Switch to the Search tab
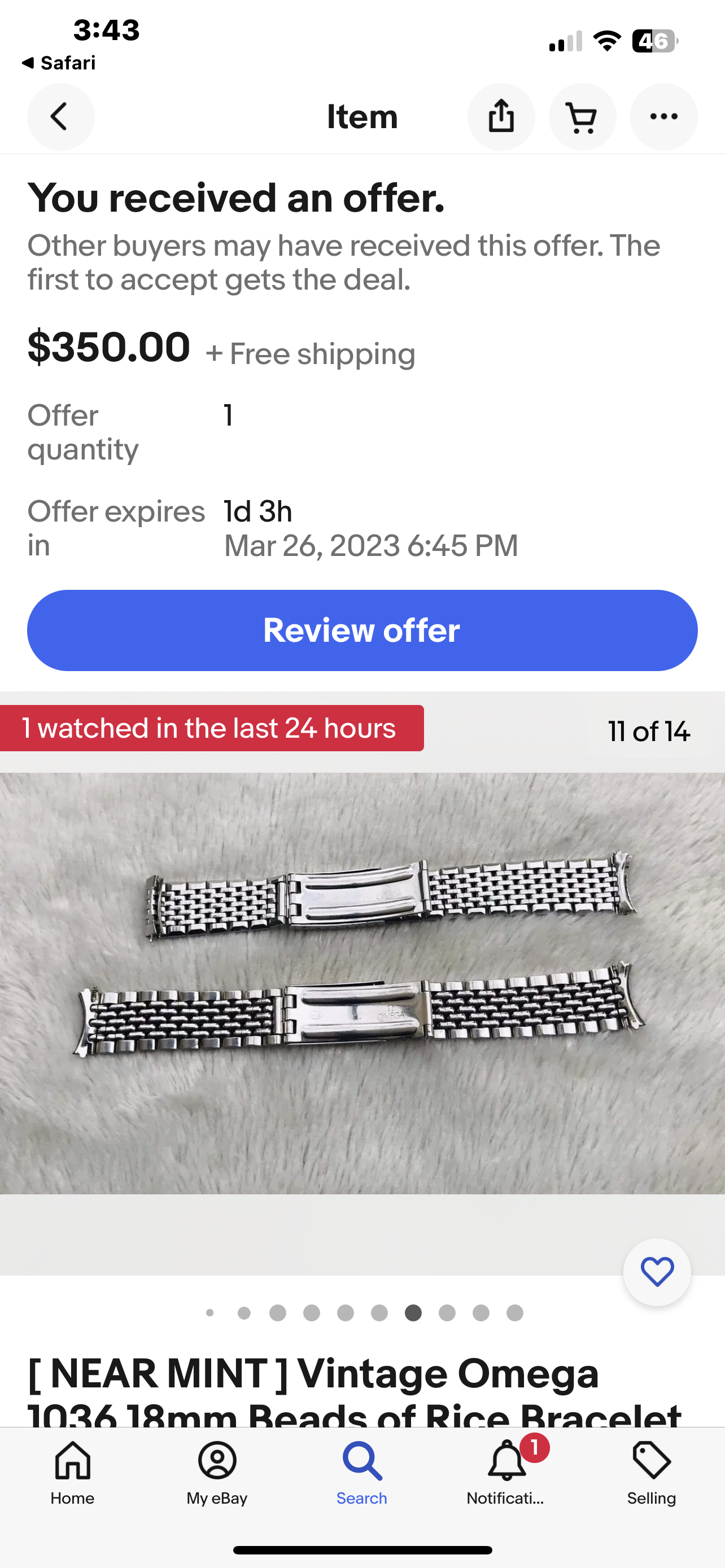Viewport: 725px width, 1568px height. pos(362,1473)
